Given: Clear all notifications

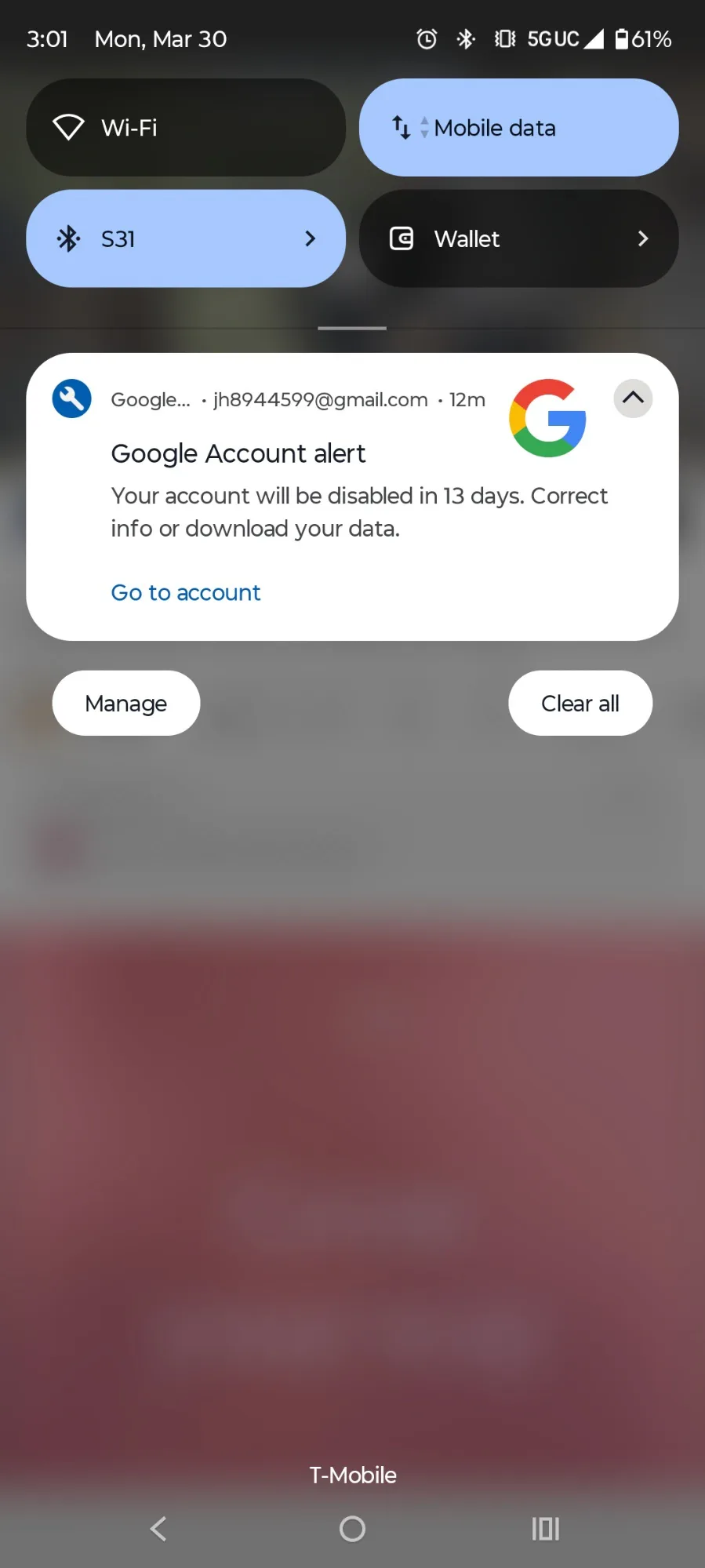Looking at the screenshot, I should point(580,703).
